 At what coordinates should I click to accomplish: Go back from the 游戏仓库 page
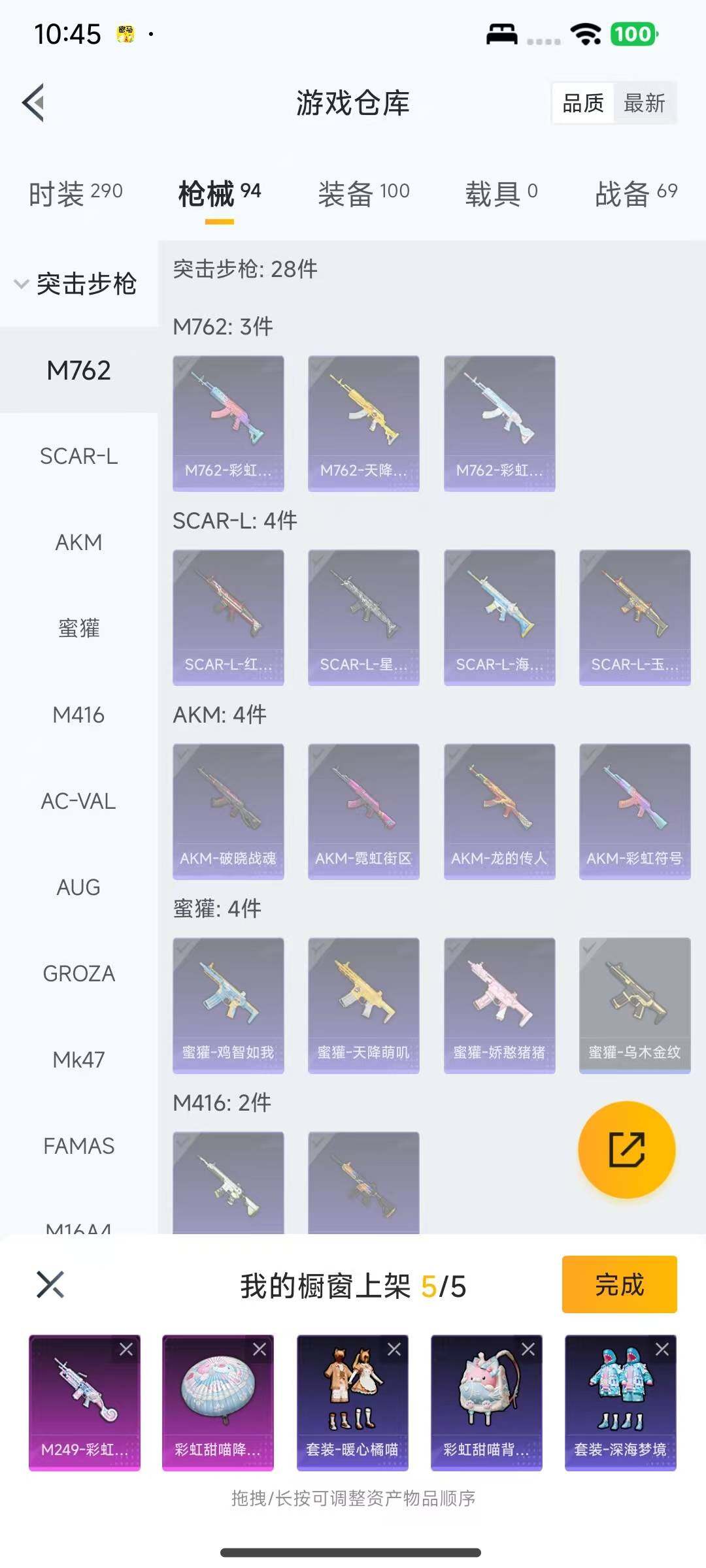point(34,103)
